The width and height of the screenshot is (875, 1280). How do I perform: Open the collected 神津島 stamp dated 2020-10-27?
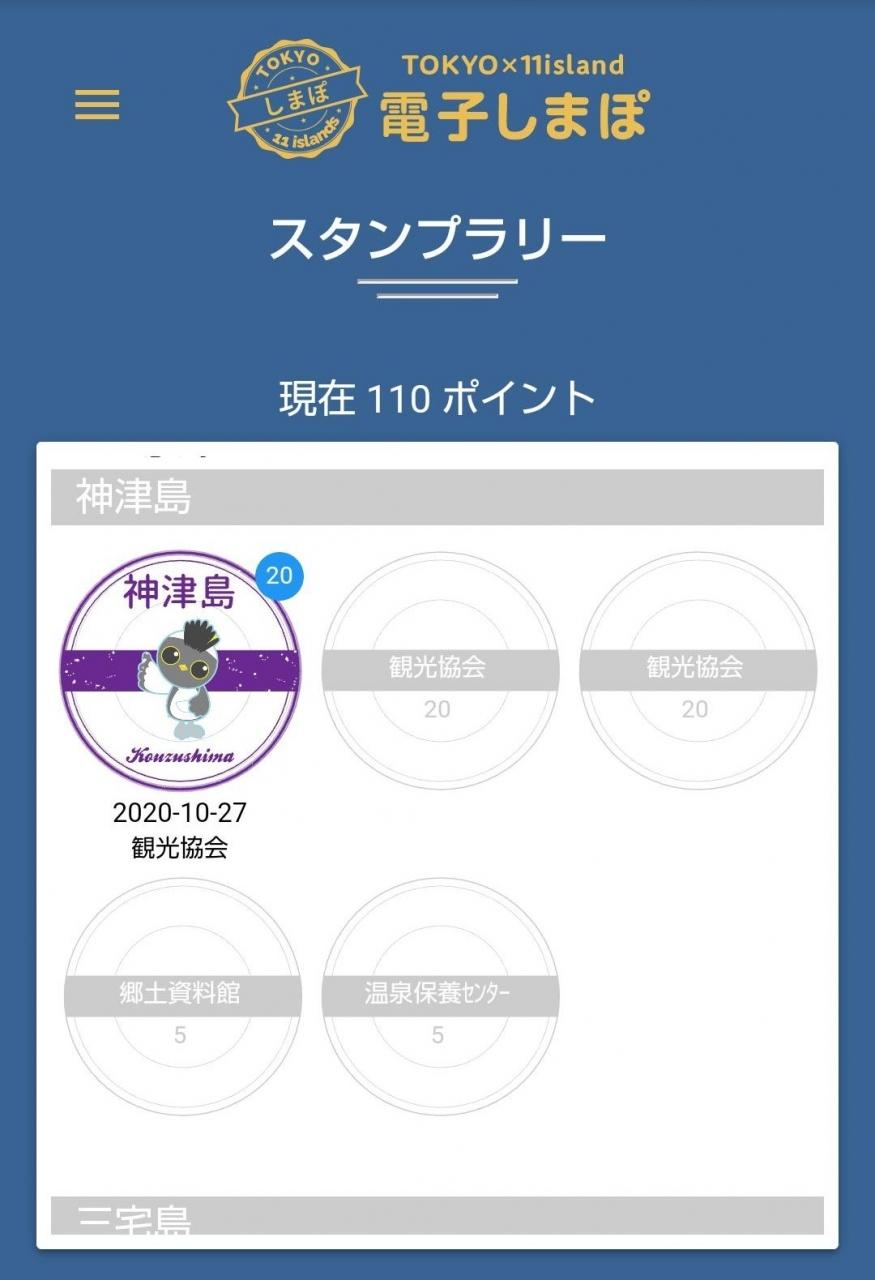(x=181, y=671)
